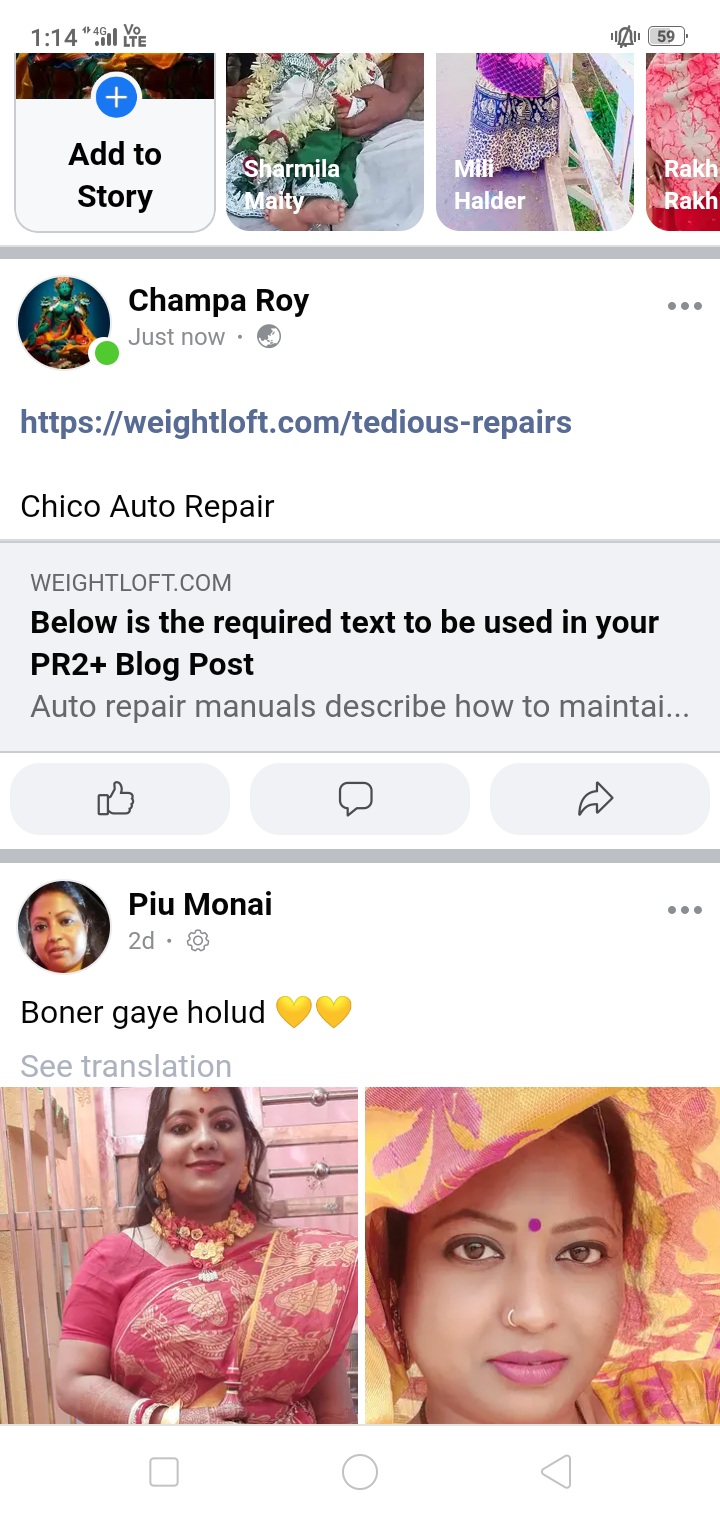Open the weightloft.com tedious-repairs link
Image resolution: width=720 pixels, height=1520 pixels.
pyautogui.click(x=296, y=422)
